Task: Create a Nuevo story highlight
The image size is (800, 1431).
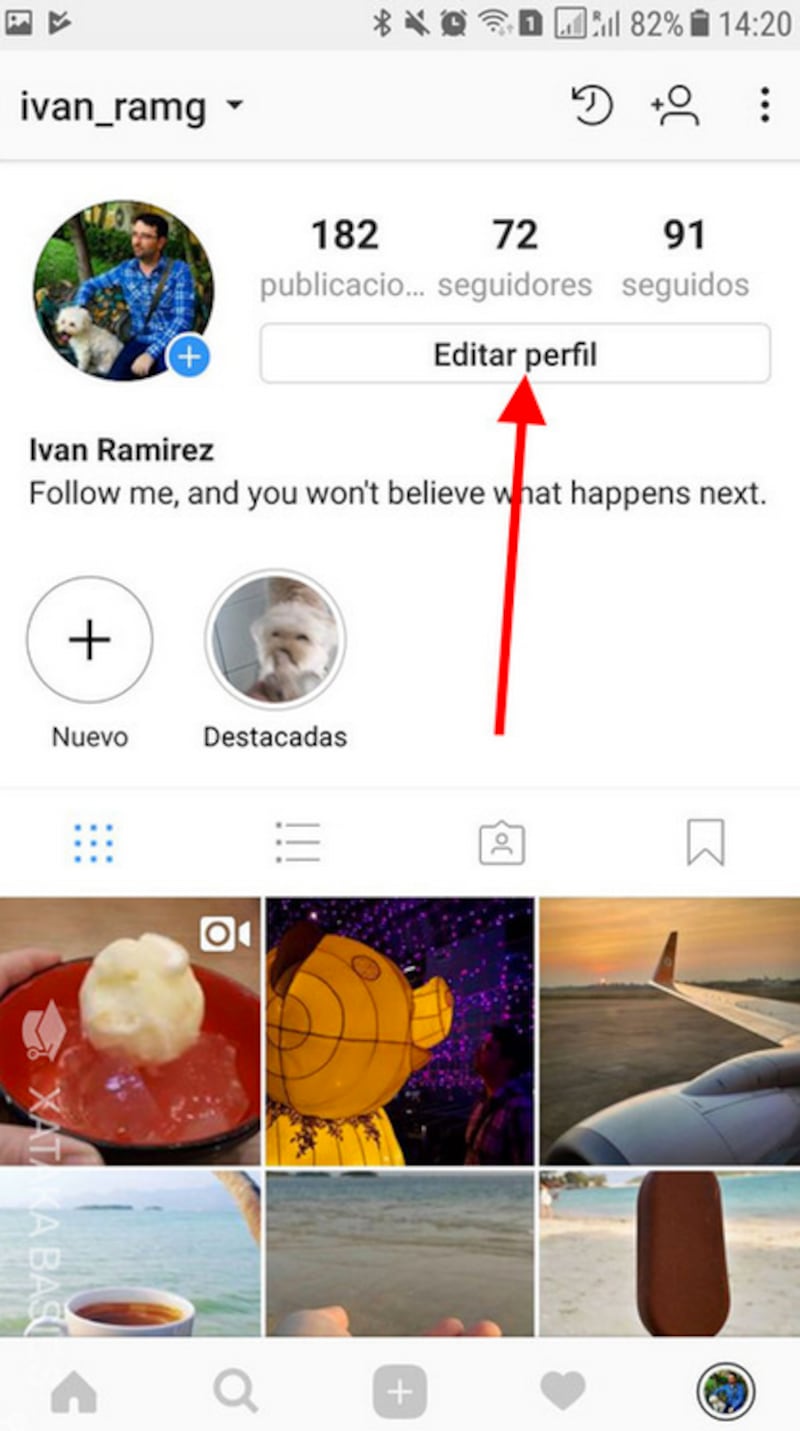Action: coord(89,640)
